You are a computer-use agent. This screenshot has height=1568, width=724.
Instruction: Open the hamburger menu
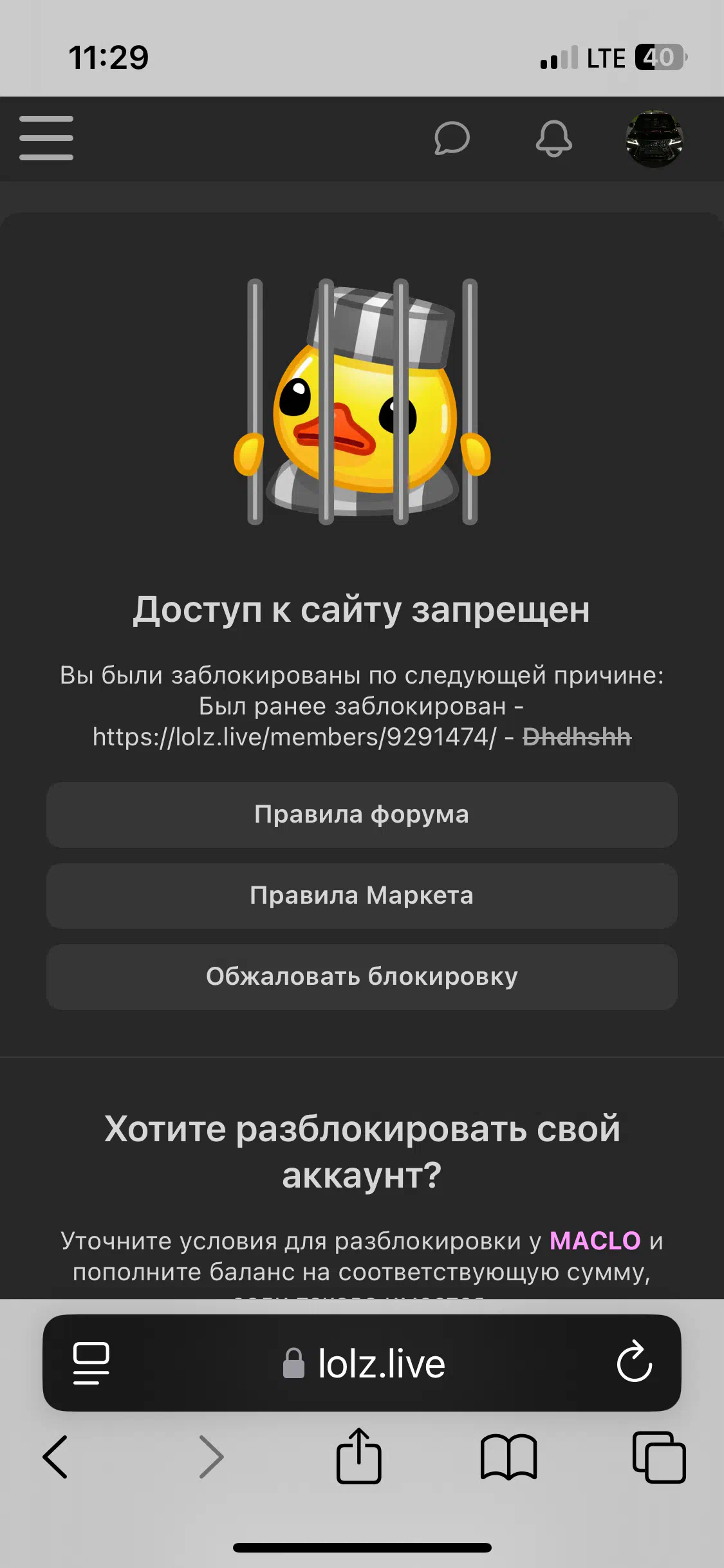46,138
